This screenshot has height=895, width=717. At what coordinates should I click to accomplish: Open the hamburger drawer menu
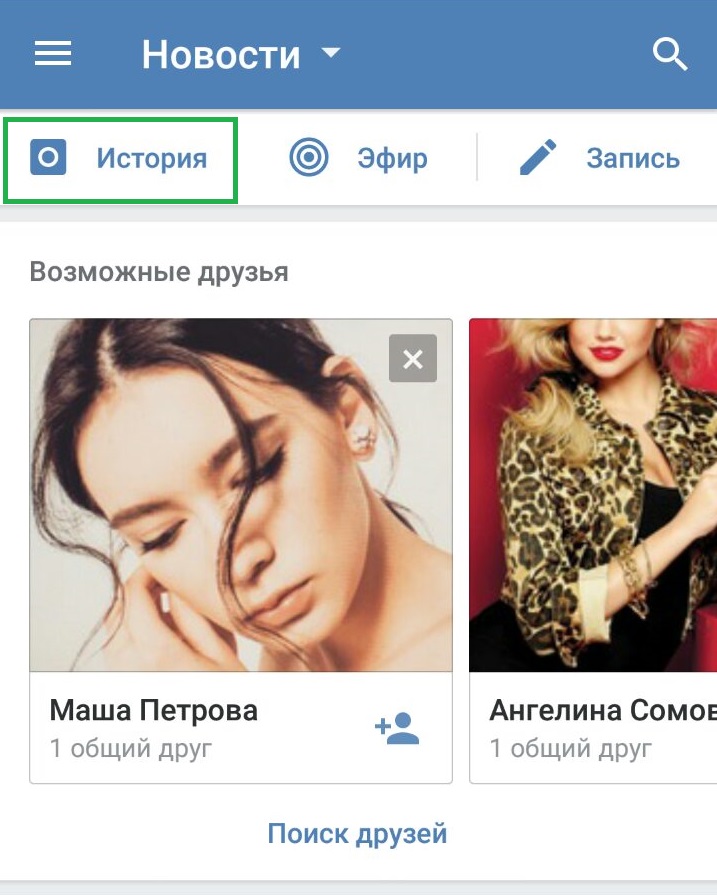(x=53, y=54)
